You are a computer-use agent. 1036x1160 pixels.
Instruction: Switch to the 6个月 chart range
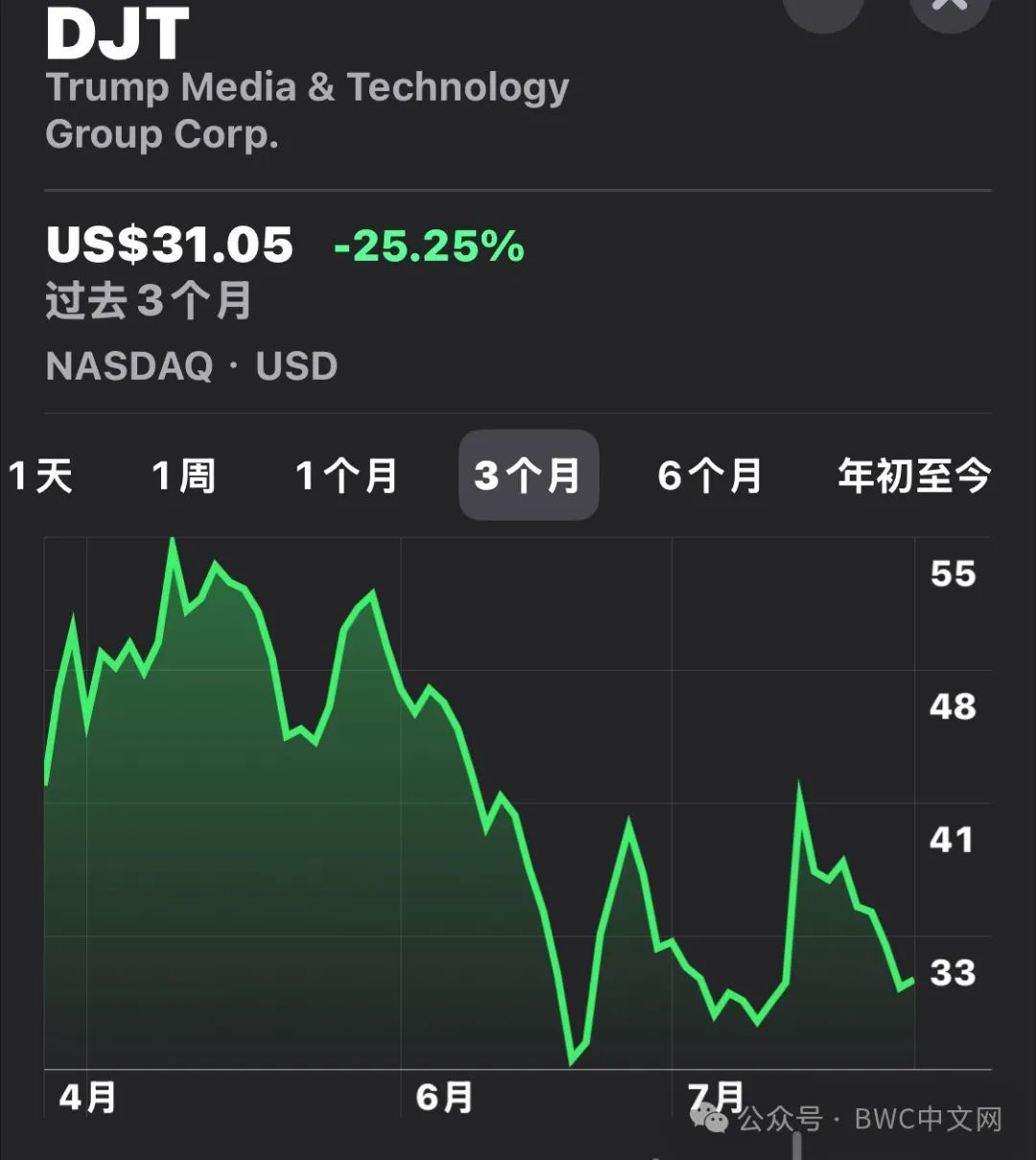point(710,475)
